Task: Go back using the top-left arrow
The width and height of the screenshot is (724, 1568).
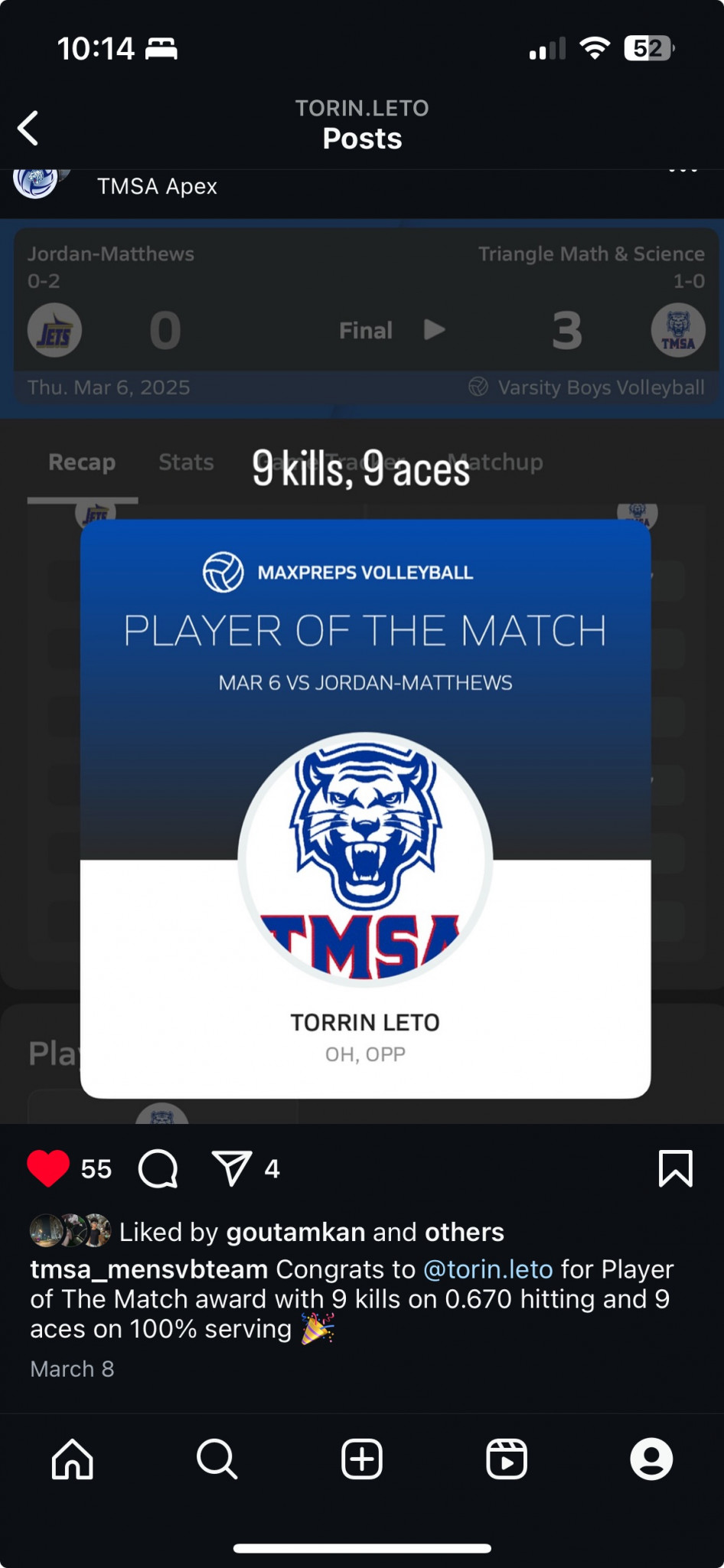Action: coord(28,128)
